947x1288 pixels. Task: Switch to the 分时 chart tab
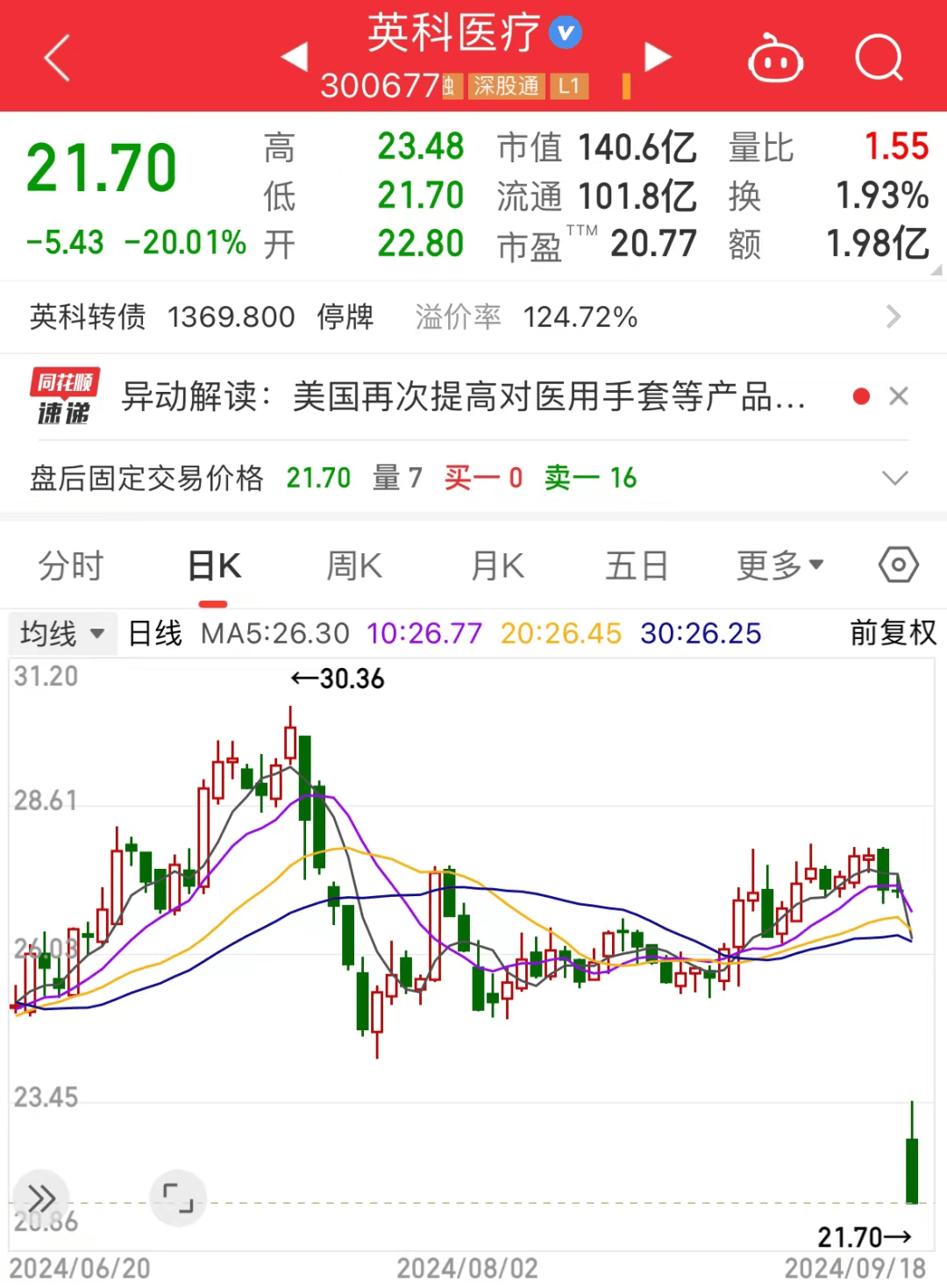pos(71,566)
